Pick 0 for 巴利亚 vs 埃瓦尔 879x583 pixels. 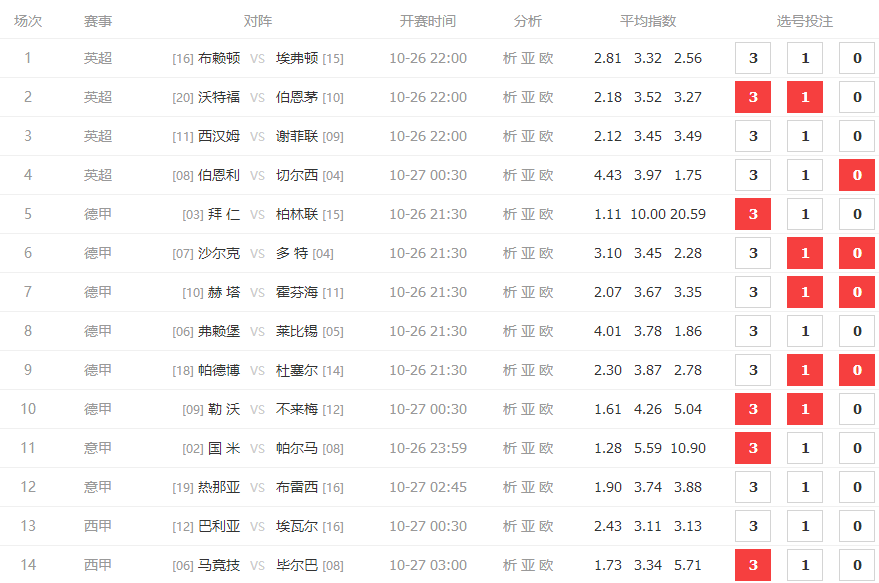tap(857, 526)
